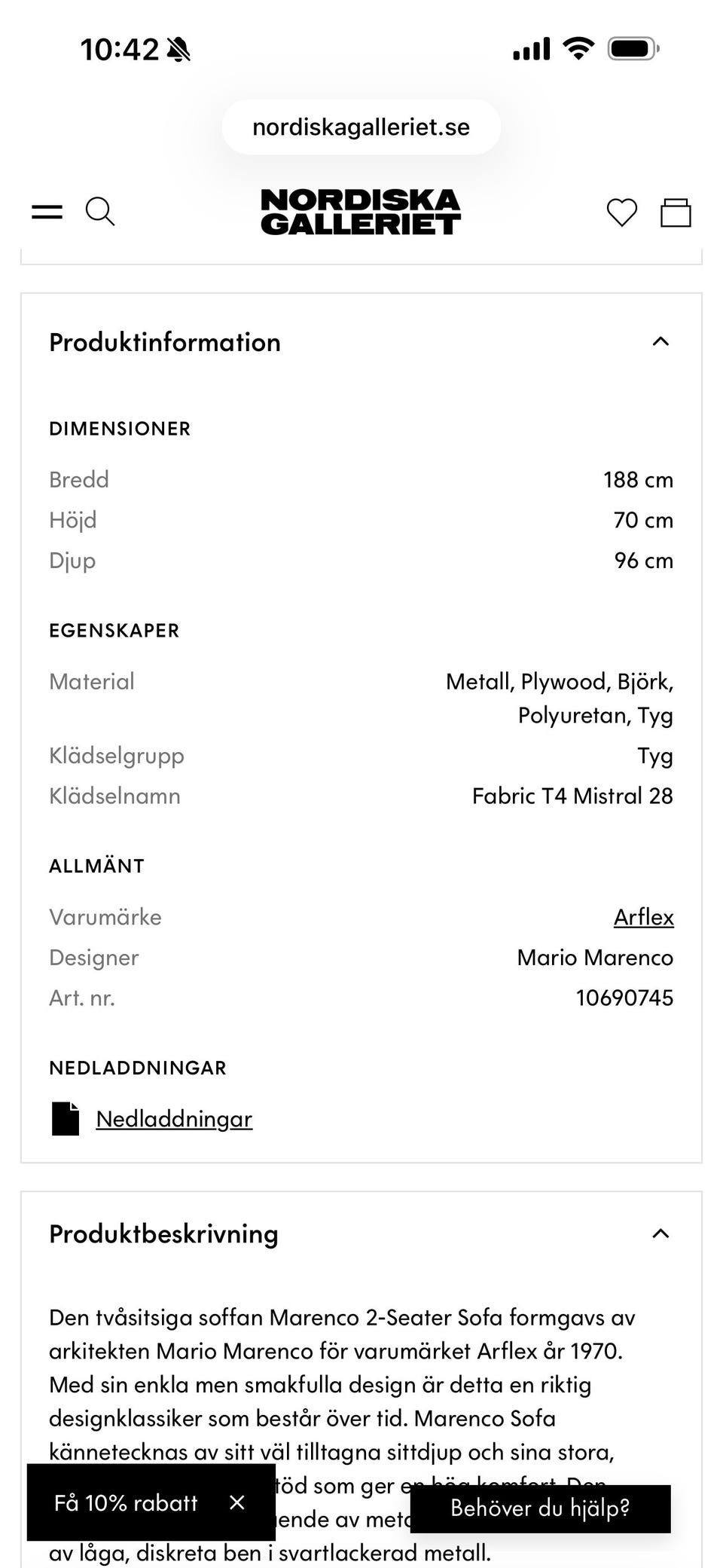Tap the Nordiska Galleriet logo
The image size is (723, 1568).
click(361, 212)
